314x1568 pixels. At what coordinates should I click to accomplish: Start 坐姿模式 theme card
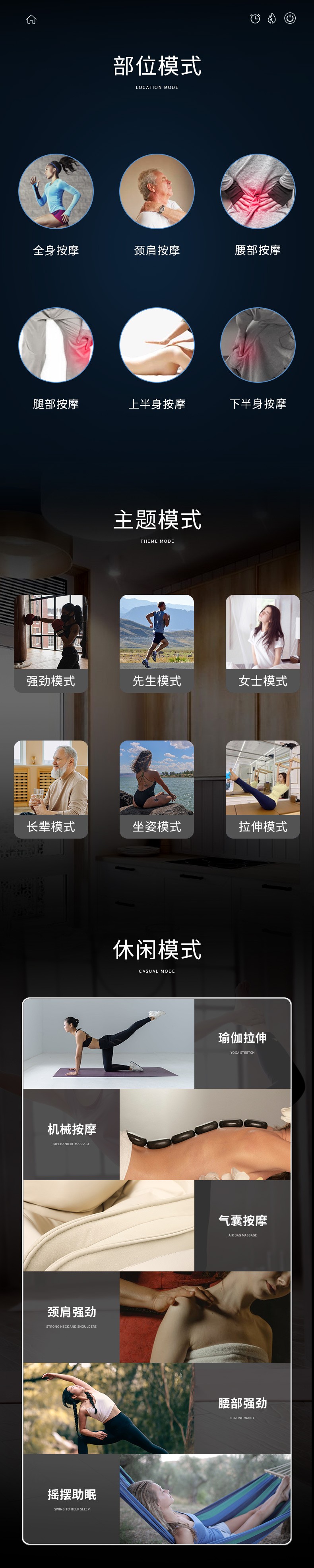157,789
